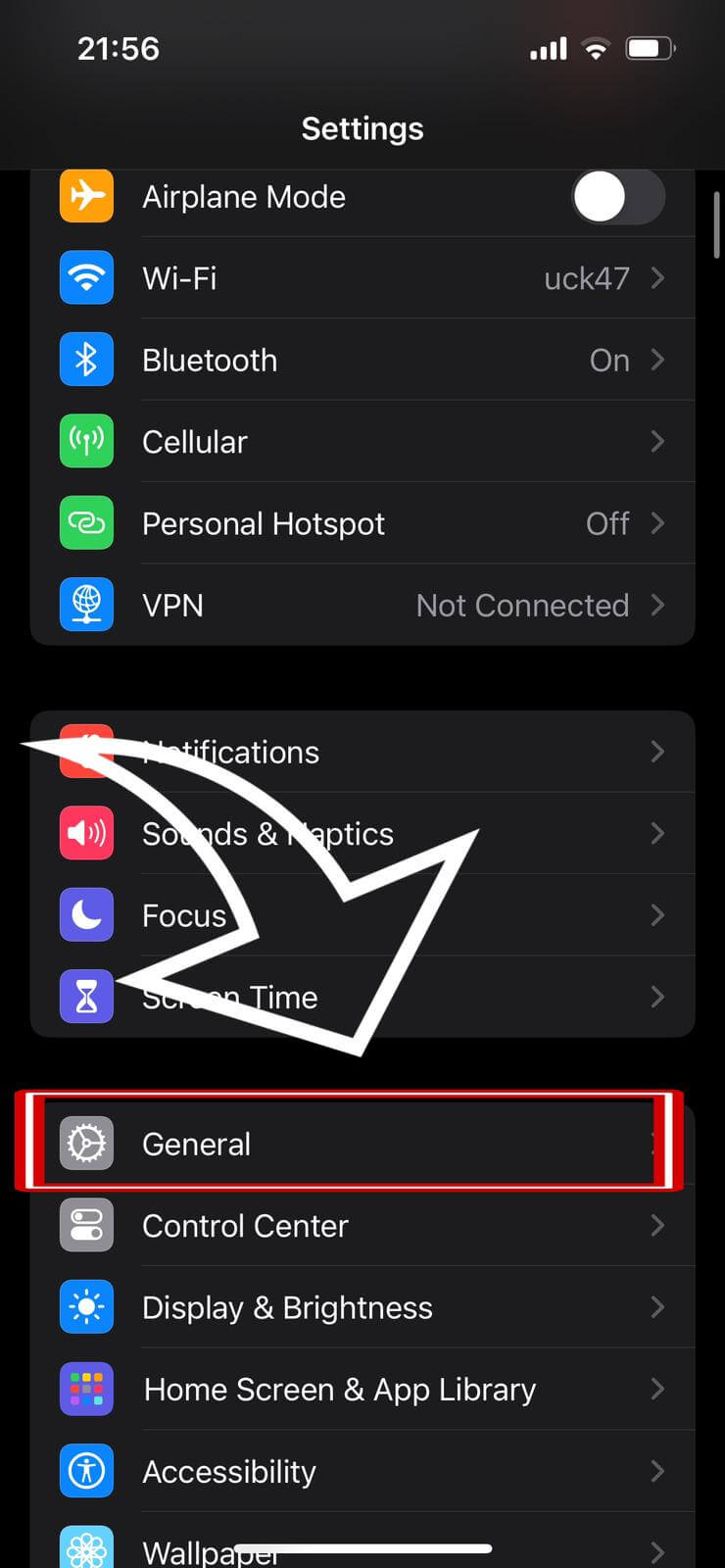Tap the Display & Brightness sun icon
This screenshot has width=725, height=1568.
86,1307
